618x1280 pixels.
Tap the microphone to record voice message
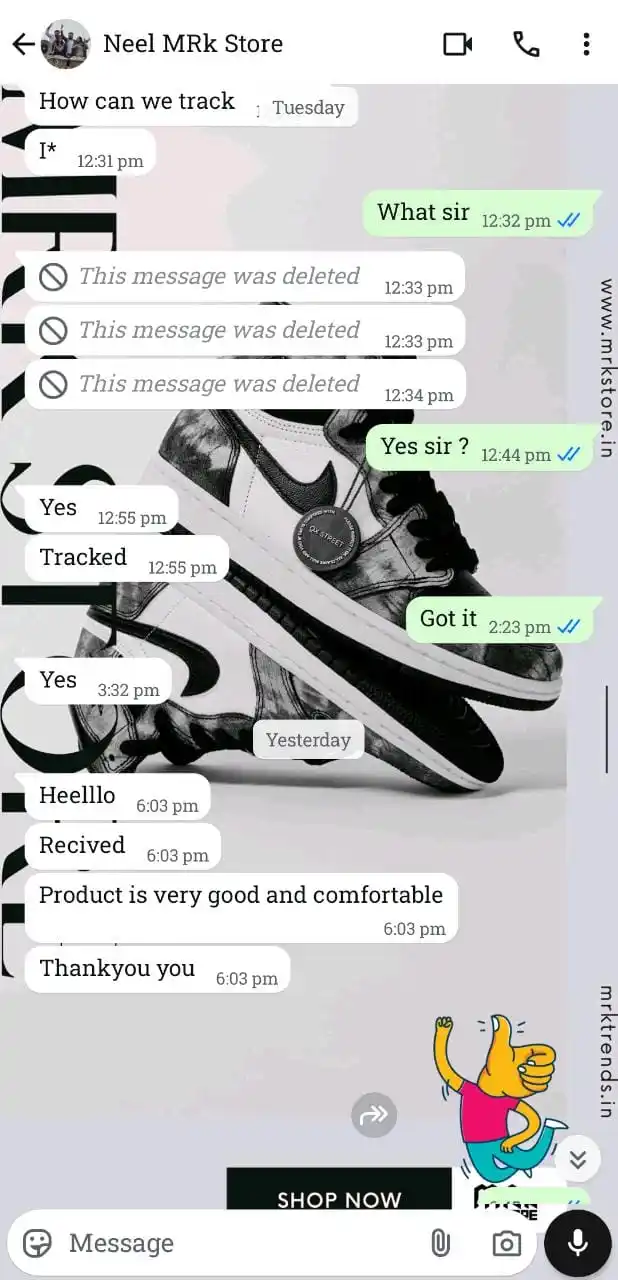[578, 1243]
